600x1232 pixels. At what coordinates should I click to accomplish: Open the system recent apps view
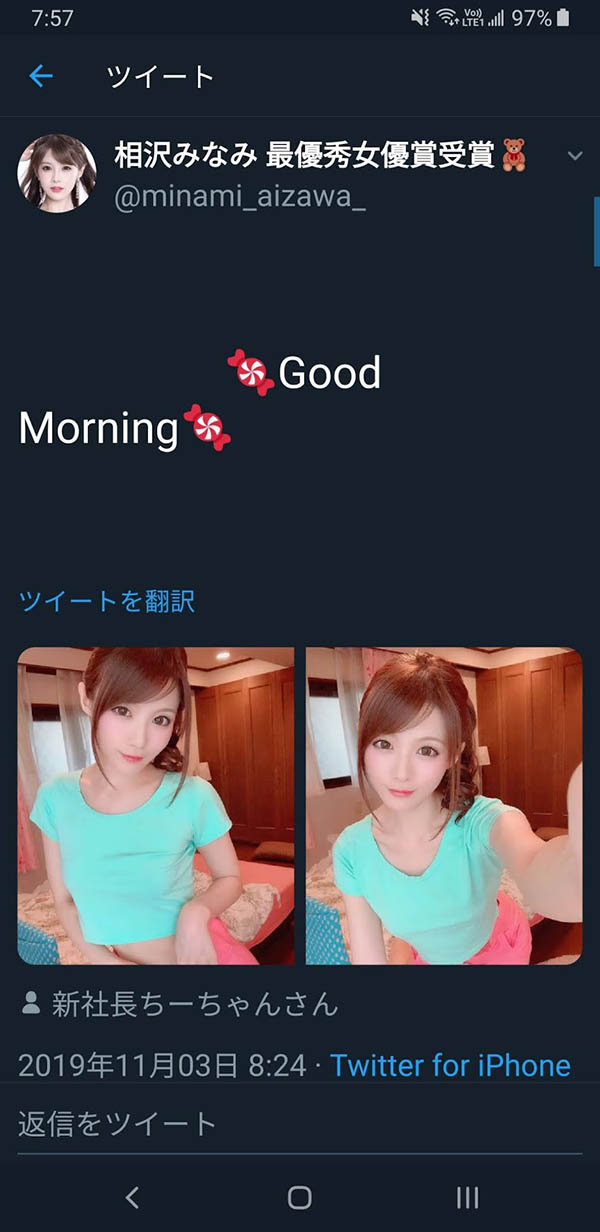(467, 1197)
